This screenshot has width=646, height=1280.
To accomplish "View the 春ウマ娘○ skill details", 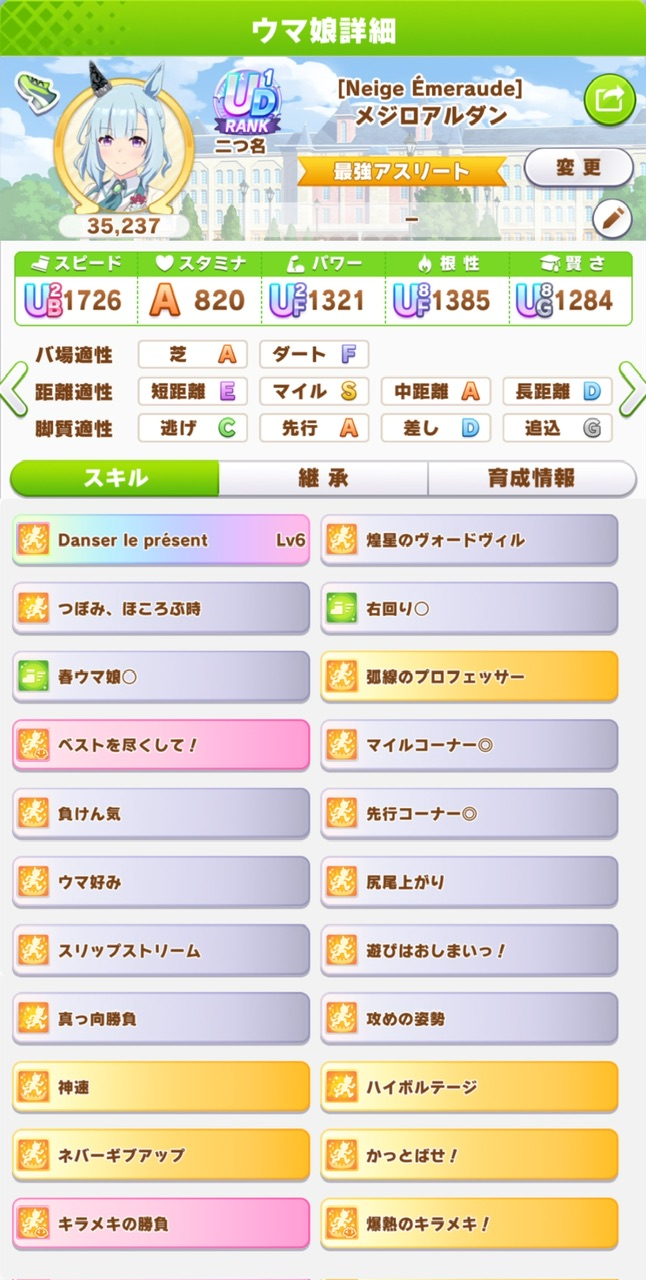I will point(161,678).
